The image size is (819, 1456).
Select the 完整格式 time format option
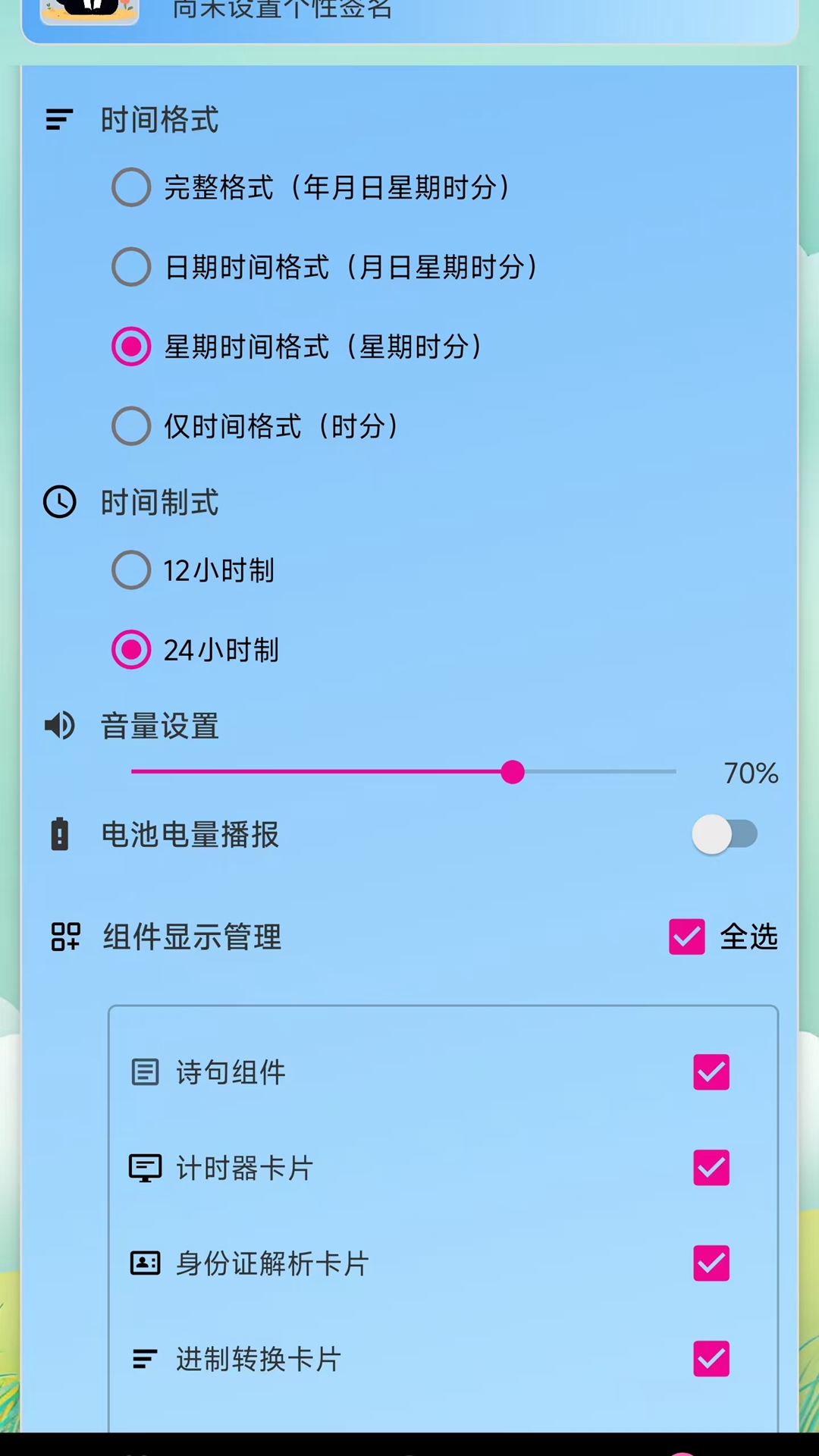coord(130,188)
